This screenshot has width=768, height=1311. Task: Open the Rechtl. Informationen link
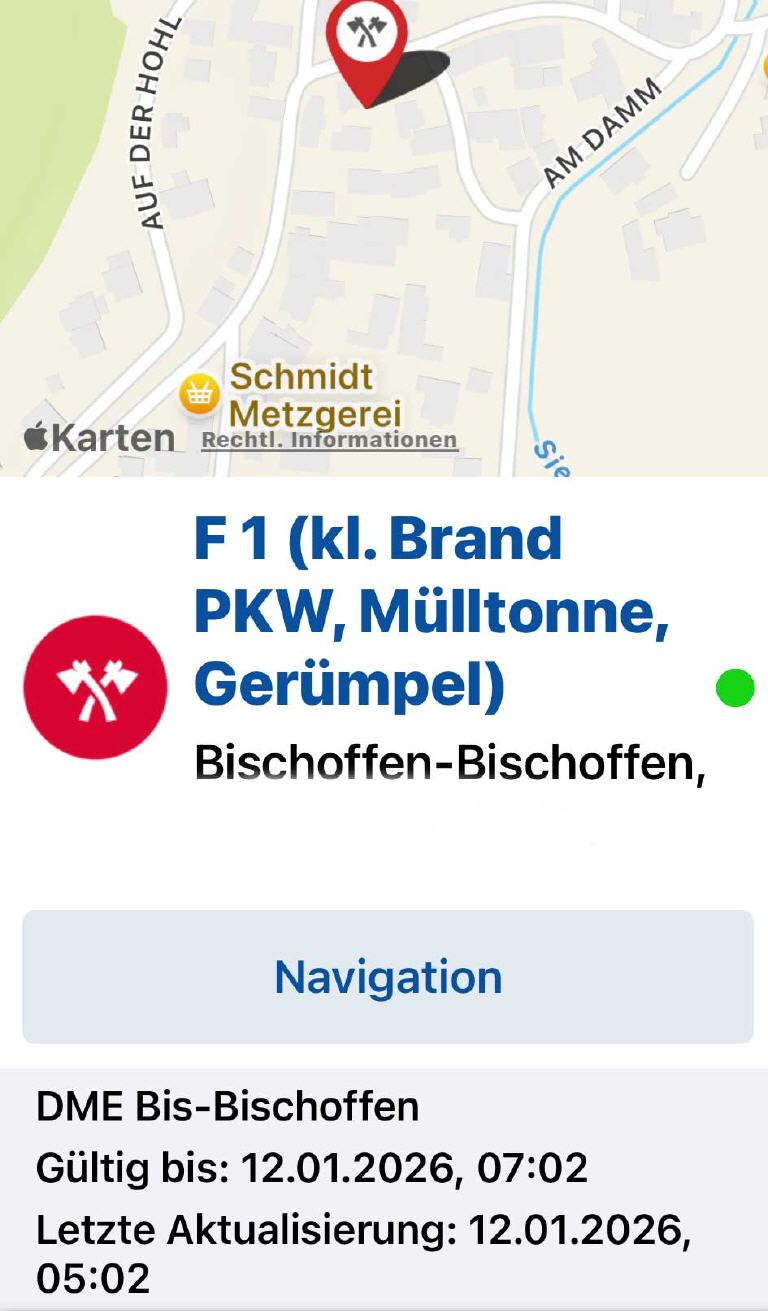pyautogui.click(x=329, y=440)
